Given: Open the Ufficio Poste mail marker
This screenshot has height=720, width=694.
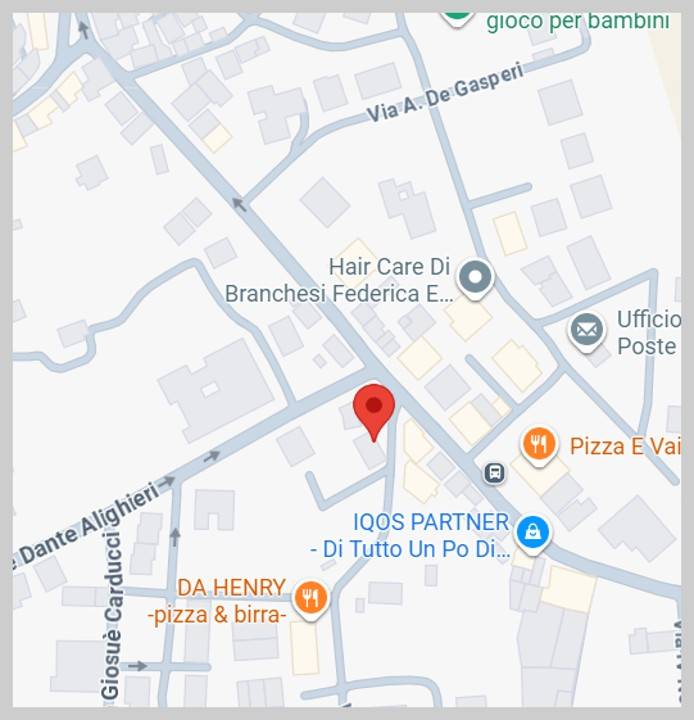Looking at the screenshot, I should [x=587, y=329].
